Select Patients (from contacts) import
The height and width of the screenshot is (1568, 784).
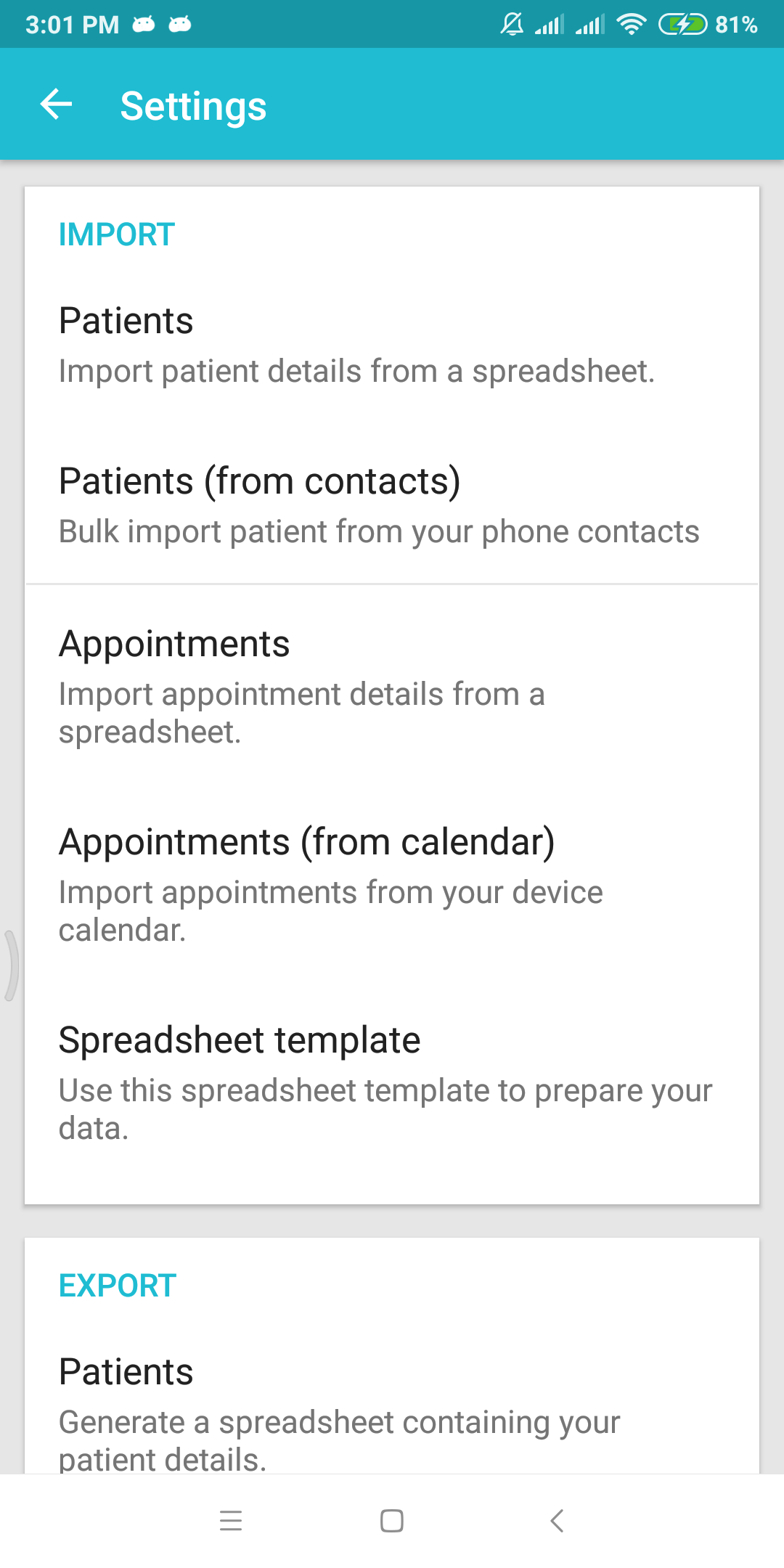click(x=392, y=505)
